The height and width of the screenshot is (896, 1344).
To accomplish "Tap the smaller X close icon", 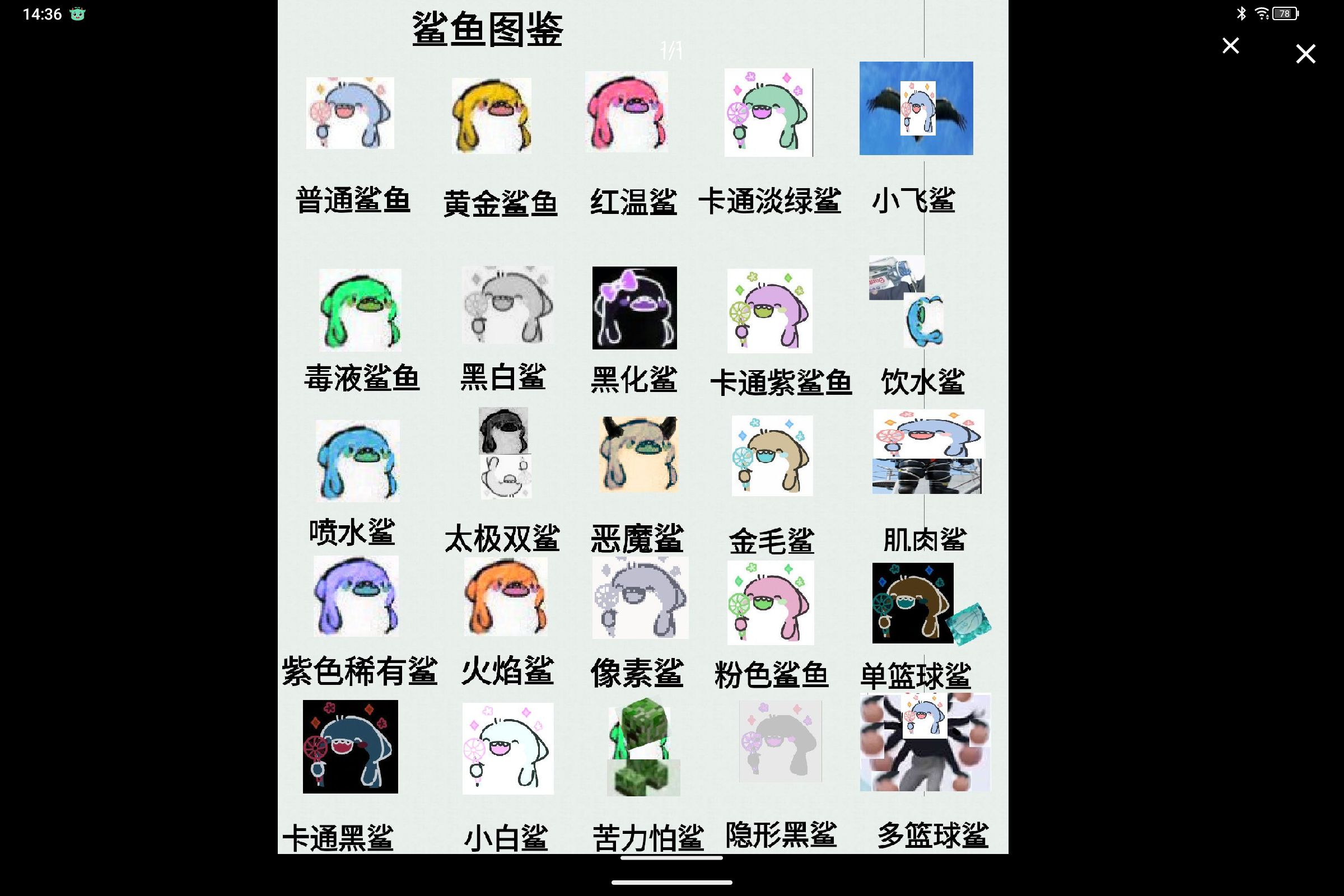I will [1230, 46].
